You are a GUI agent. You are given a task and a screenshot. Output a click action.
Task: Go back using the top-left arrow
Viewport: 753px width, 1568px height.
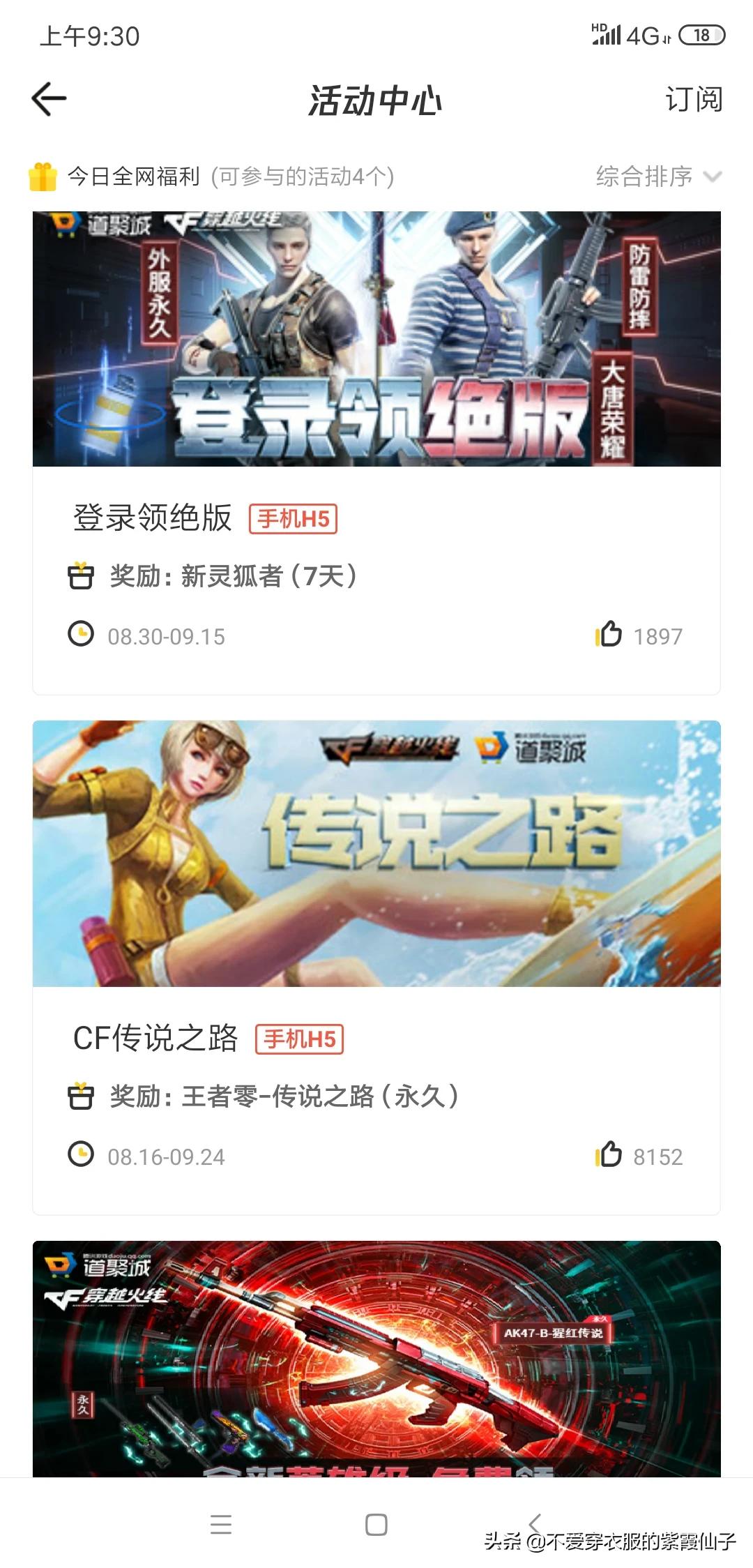click(50, 99)
